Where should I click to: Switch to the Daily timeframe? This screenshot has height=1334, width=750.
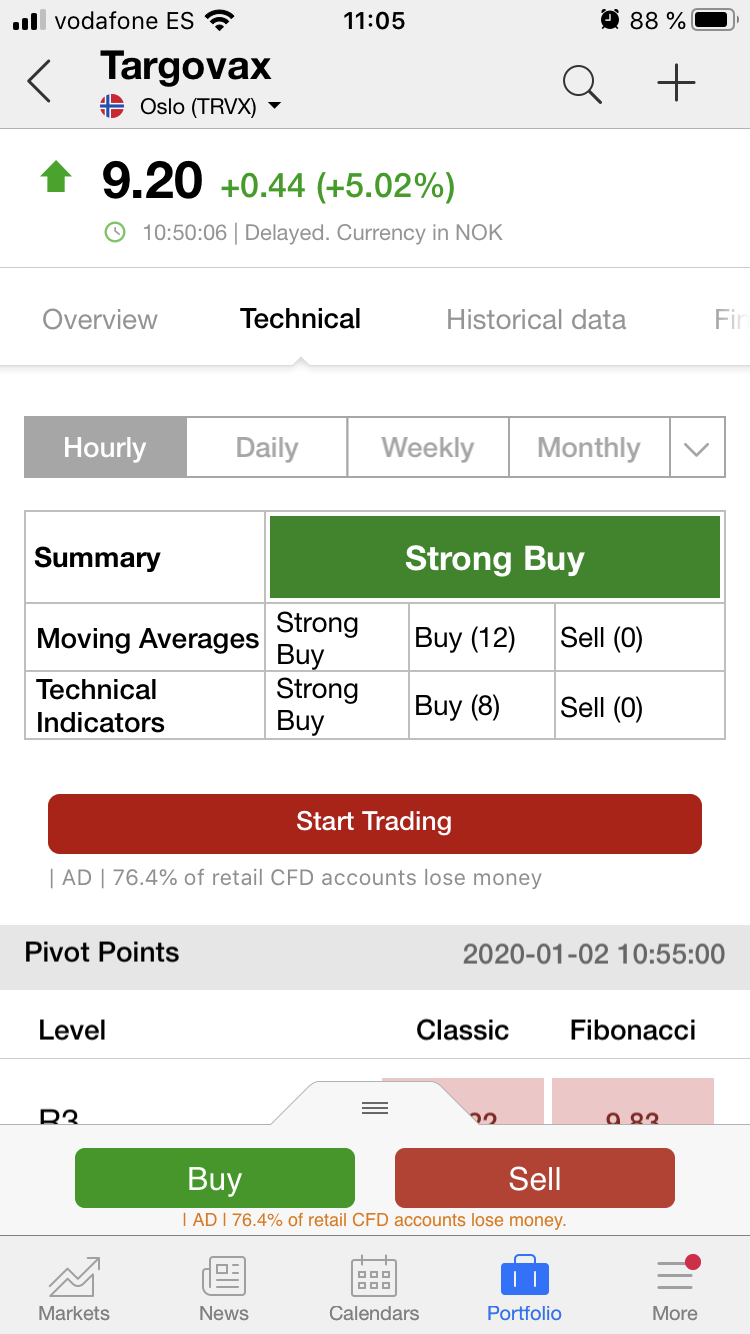pyautogui.click(x=267, y=447)
